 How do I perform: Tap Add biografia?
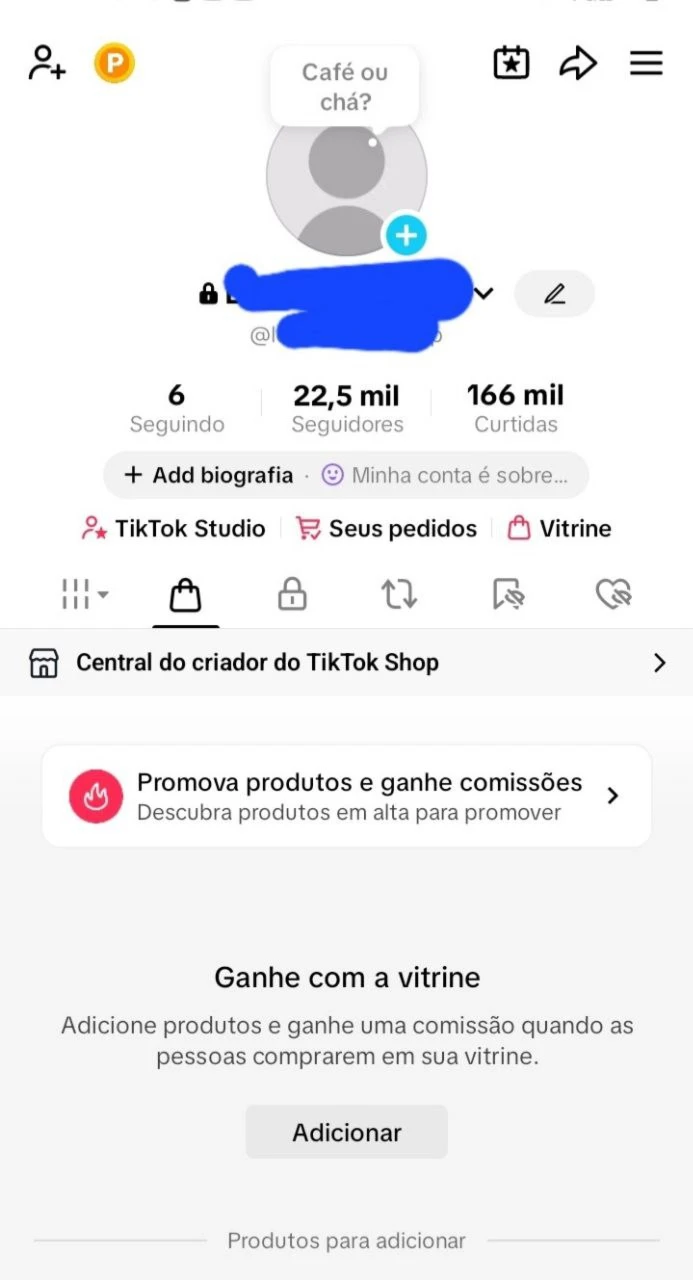(x=209, y=475)
